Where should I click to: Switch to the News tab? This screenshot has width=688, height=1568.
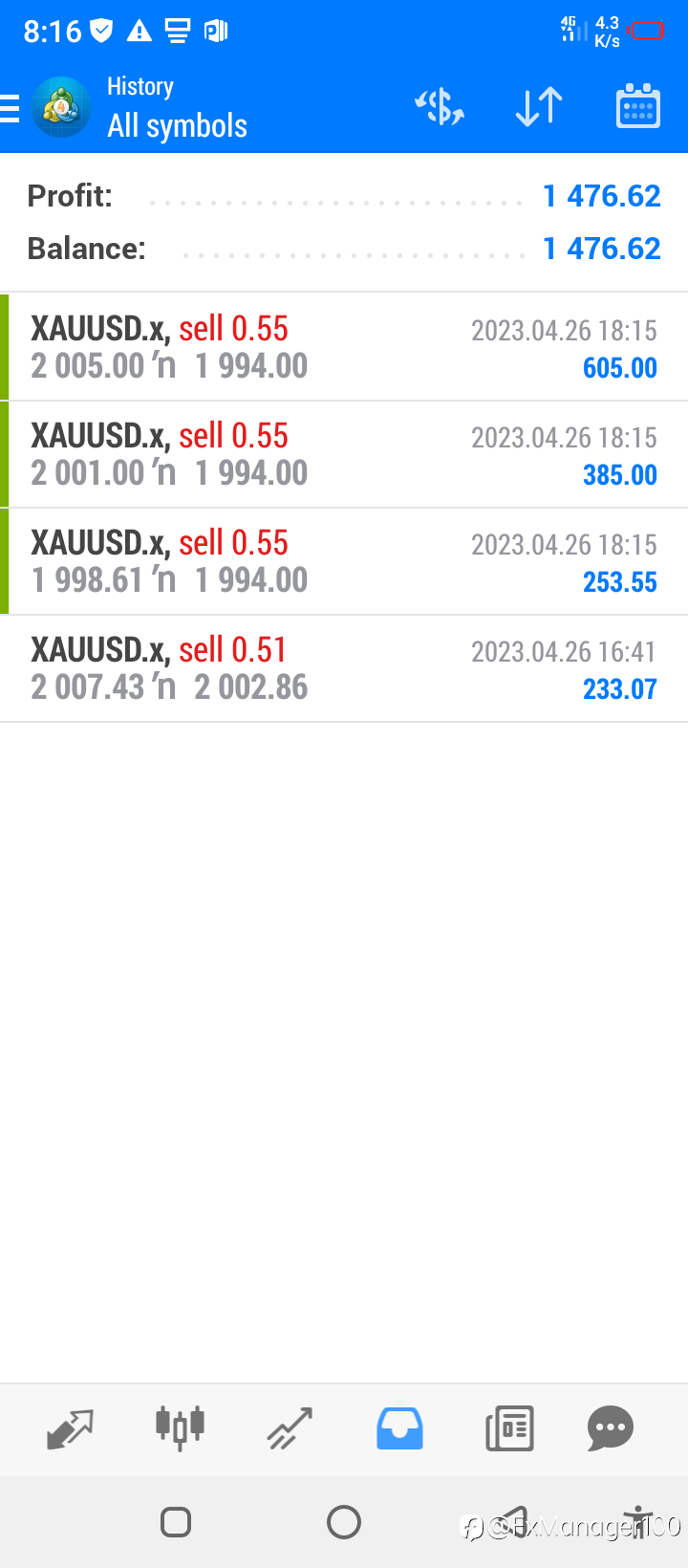(x=509, y=1429)
